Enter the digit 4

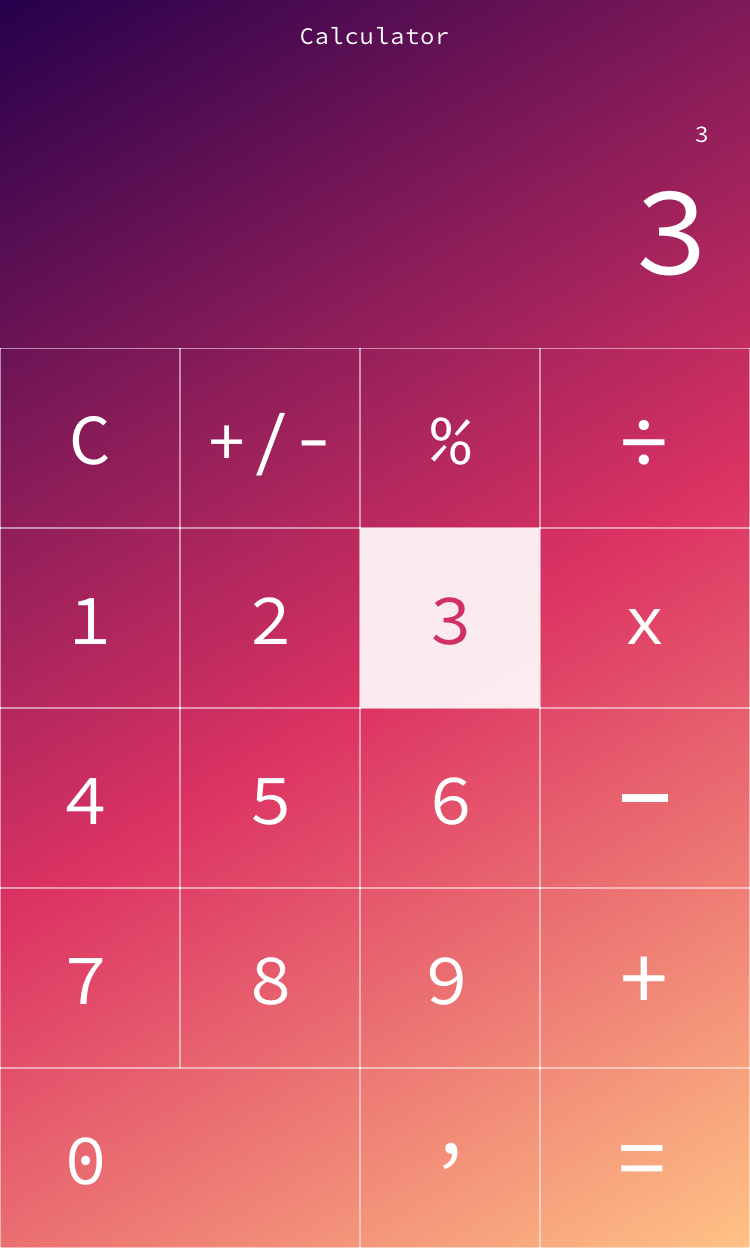point(90,798)
